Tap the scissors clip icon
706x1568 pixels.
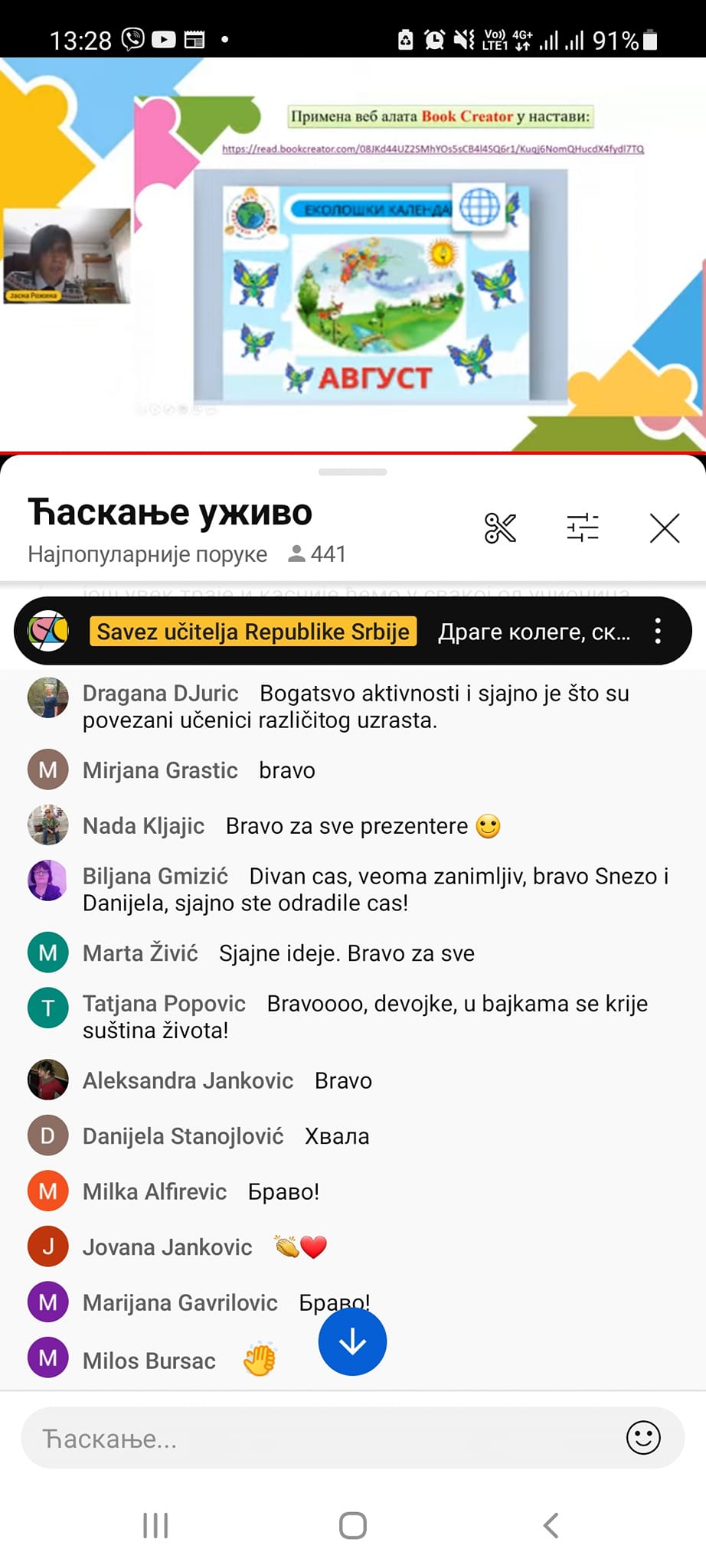point(500,528)
